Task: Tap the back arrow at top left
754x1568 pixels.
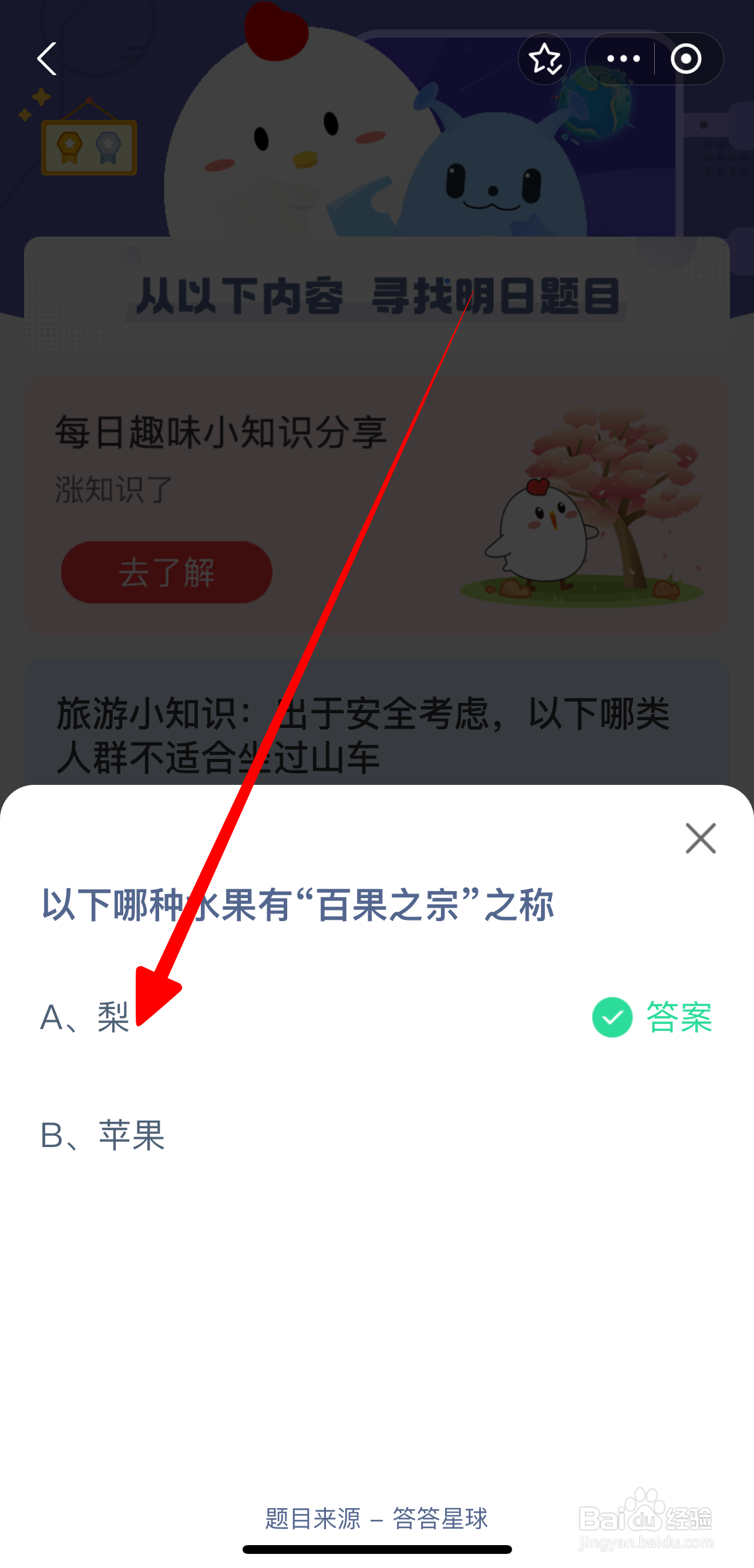Action: coord(48,59)
